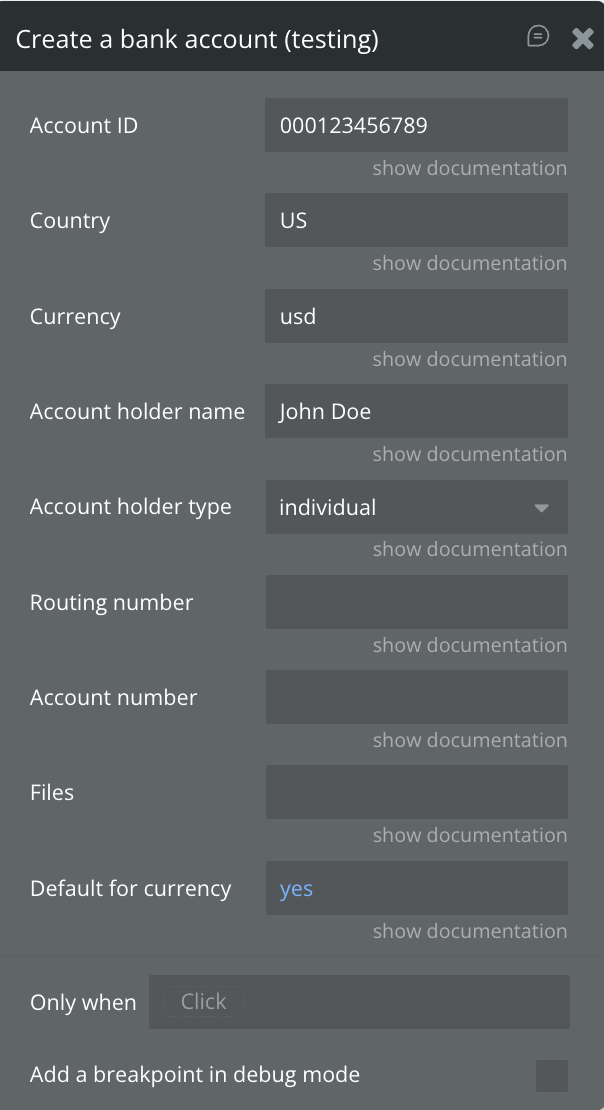604x1110 pixels.
Task: Expand the Account holder type dropdown
Action: (416, 507)
